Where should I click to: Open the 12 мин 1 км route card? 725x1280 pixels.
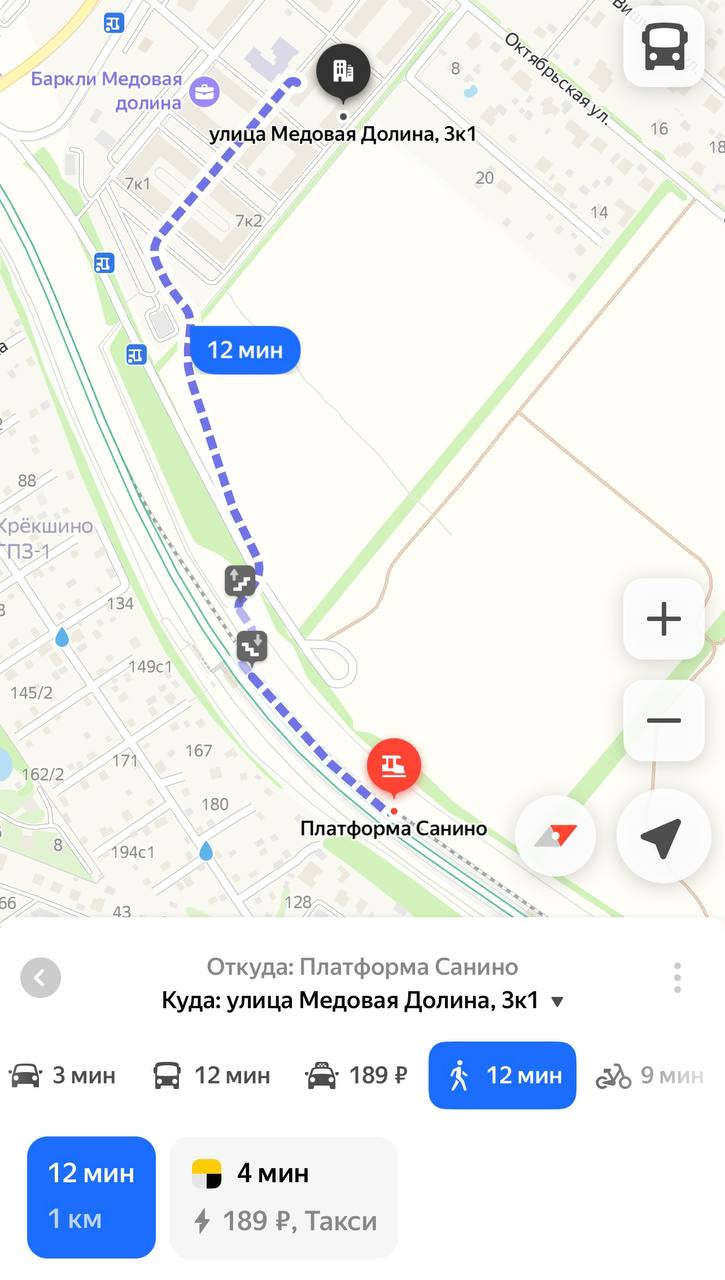[91, 1197]
